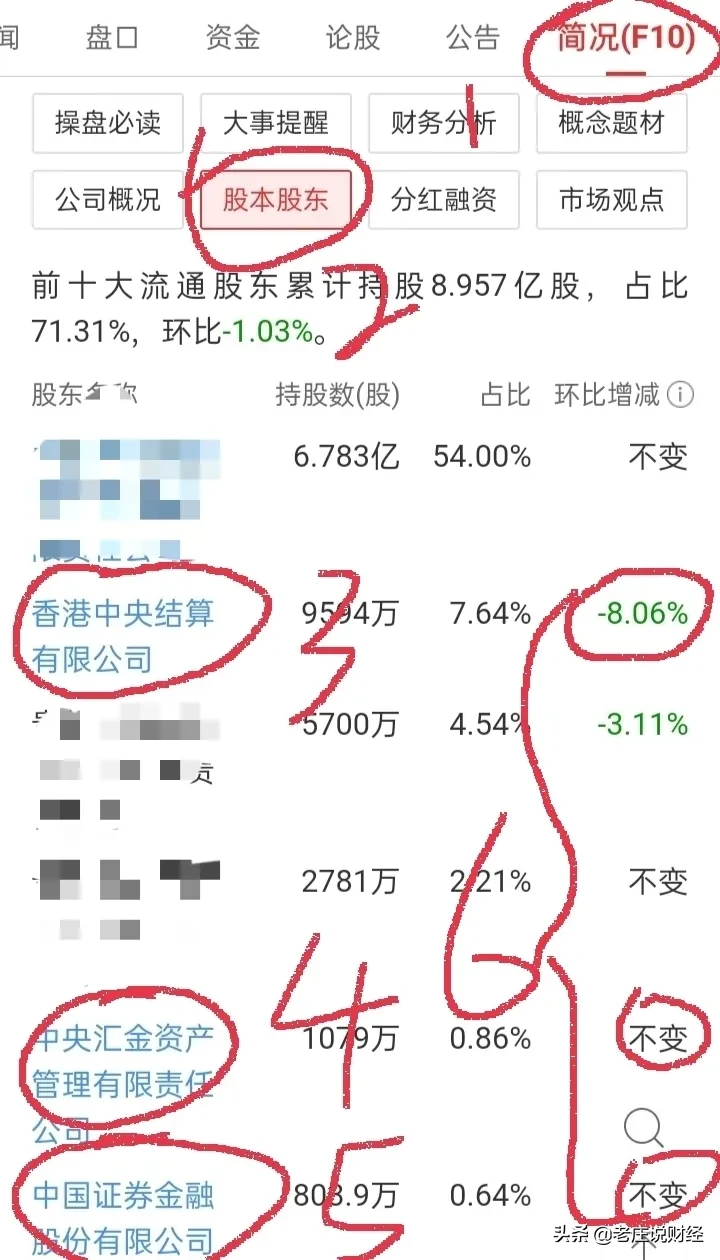Open shareholder 中央汇金资产管理有限责任公司
Screen dimensions: 720x1260
tap(122, 1060)
